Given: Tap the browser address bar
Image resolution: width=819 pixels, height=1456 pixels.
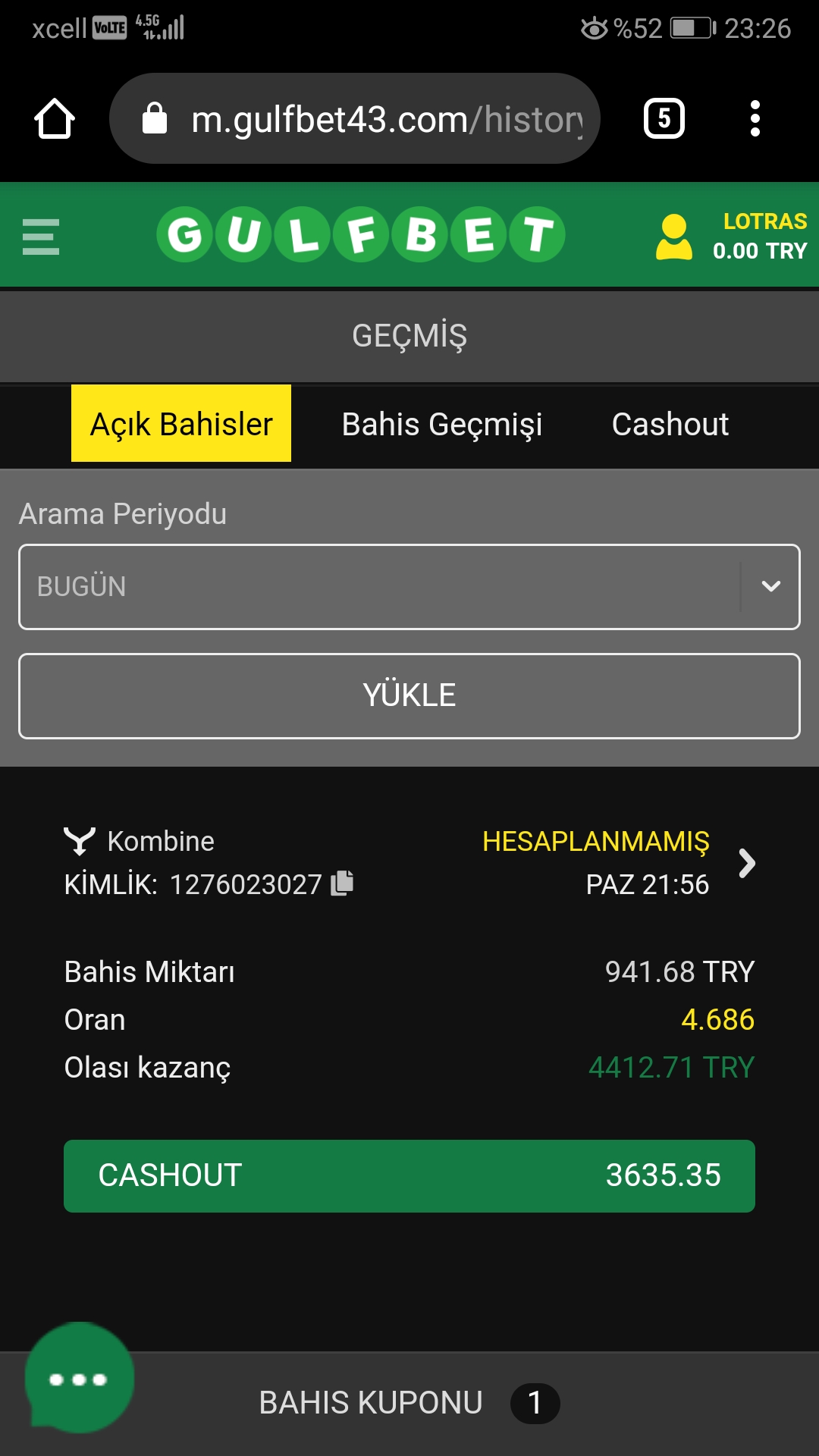Looking at the screenshot, I should (x=355, y=118).
